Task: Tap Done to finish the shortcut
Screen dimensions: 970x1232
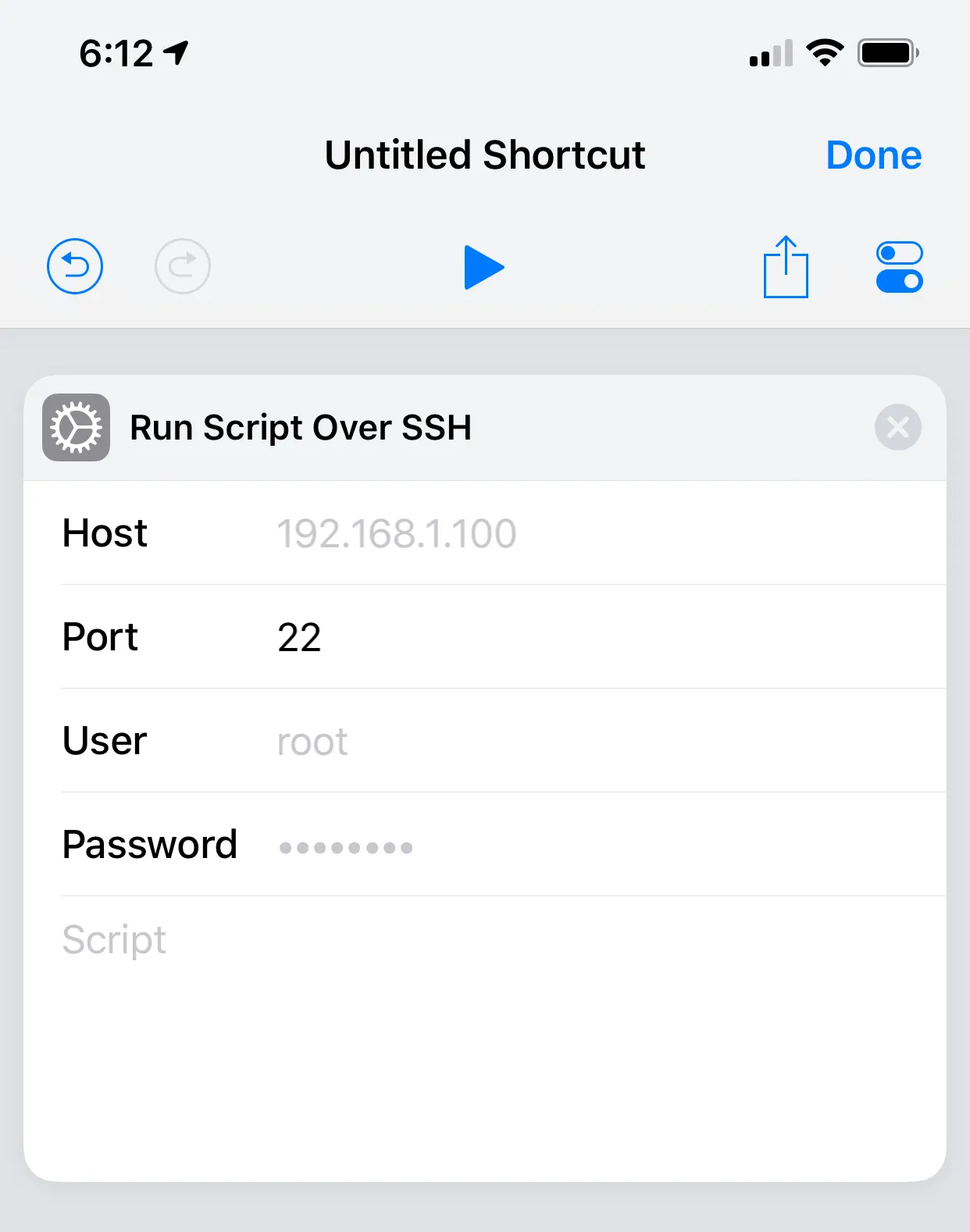Action: click(x=873, y=155)
